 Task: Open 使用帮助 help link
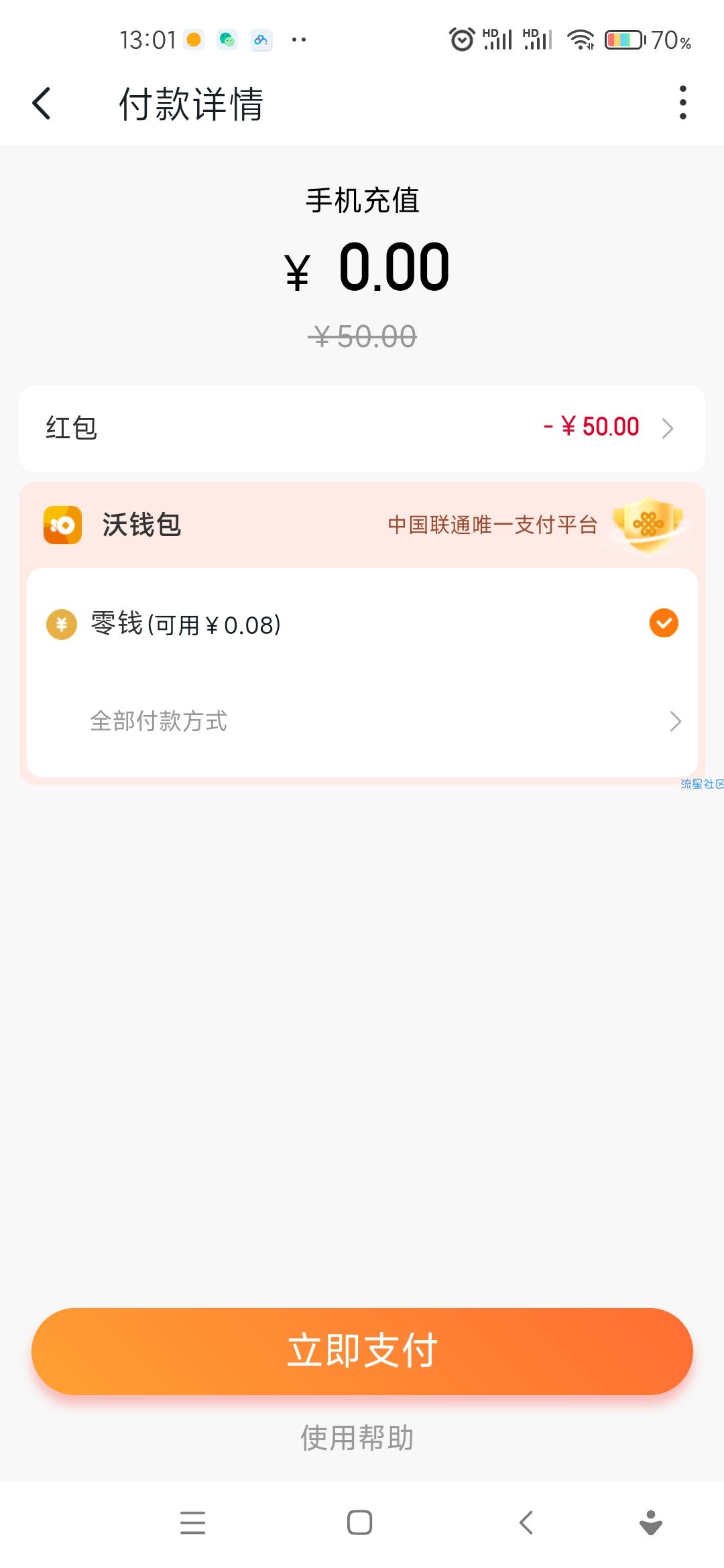click(357, 1438)
